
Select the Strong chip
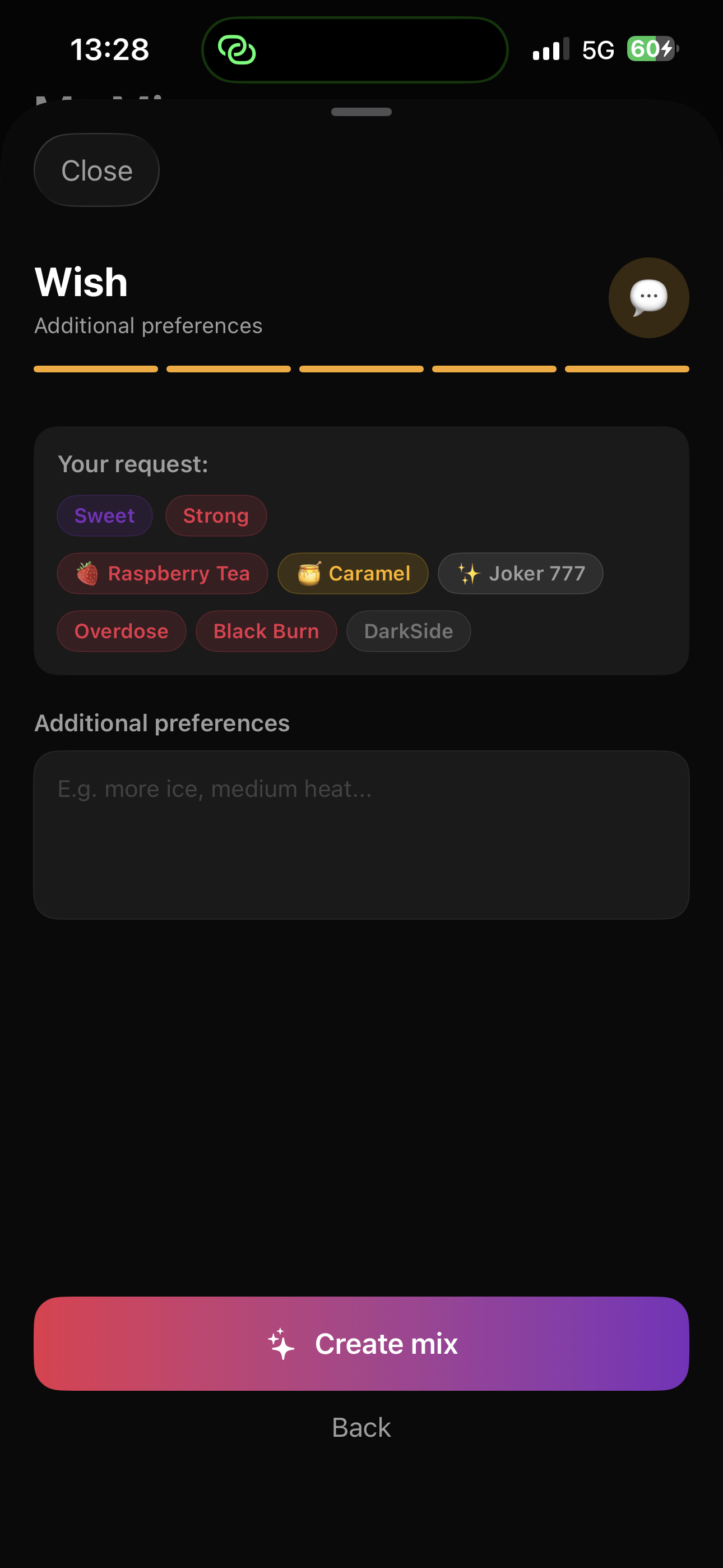click(x=216, y=515)
